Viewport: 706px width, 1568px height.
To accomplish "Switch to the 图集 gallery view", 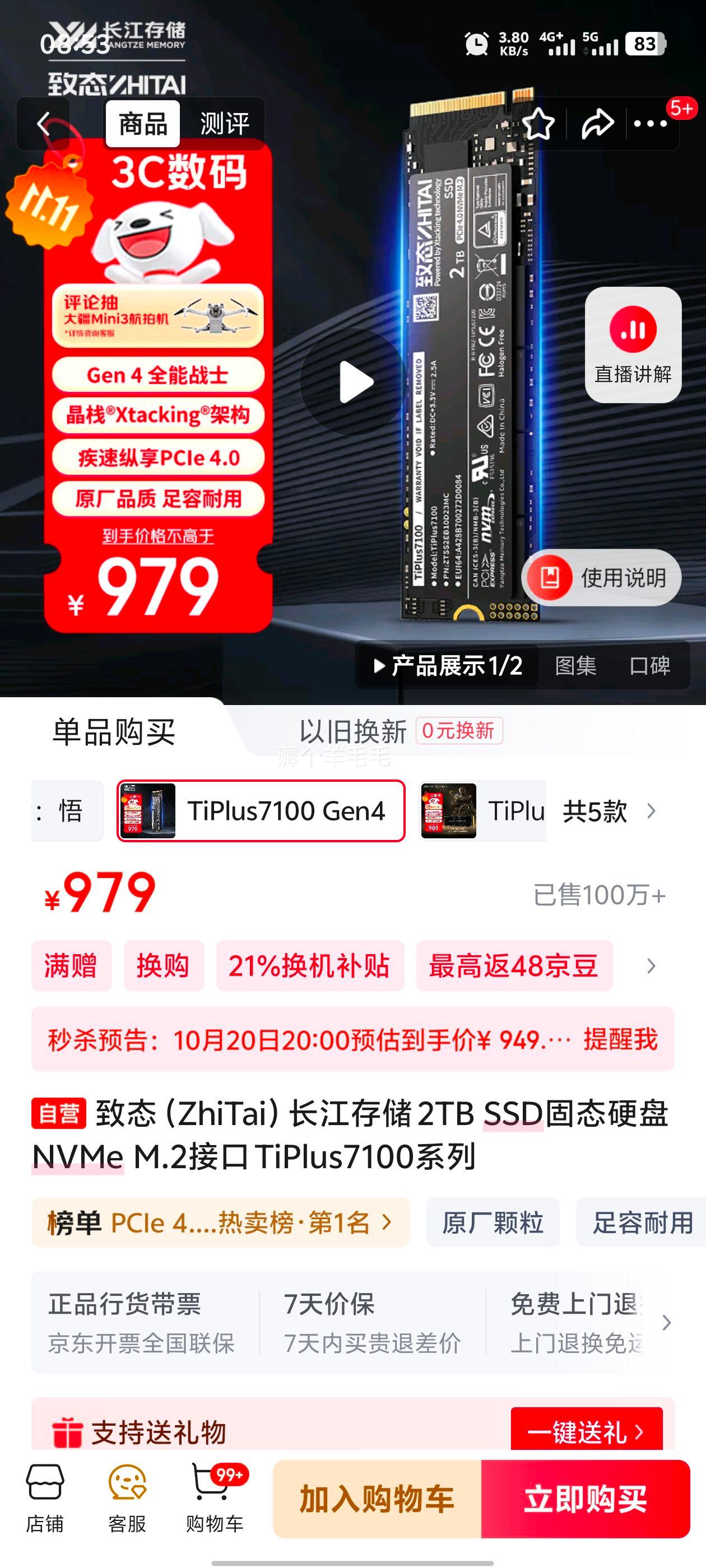I will tap(575, 665).
